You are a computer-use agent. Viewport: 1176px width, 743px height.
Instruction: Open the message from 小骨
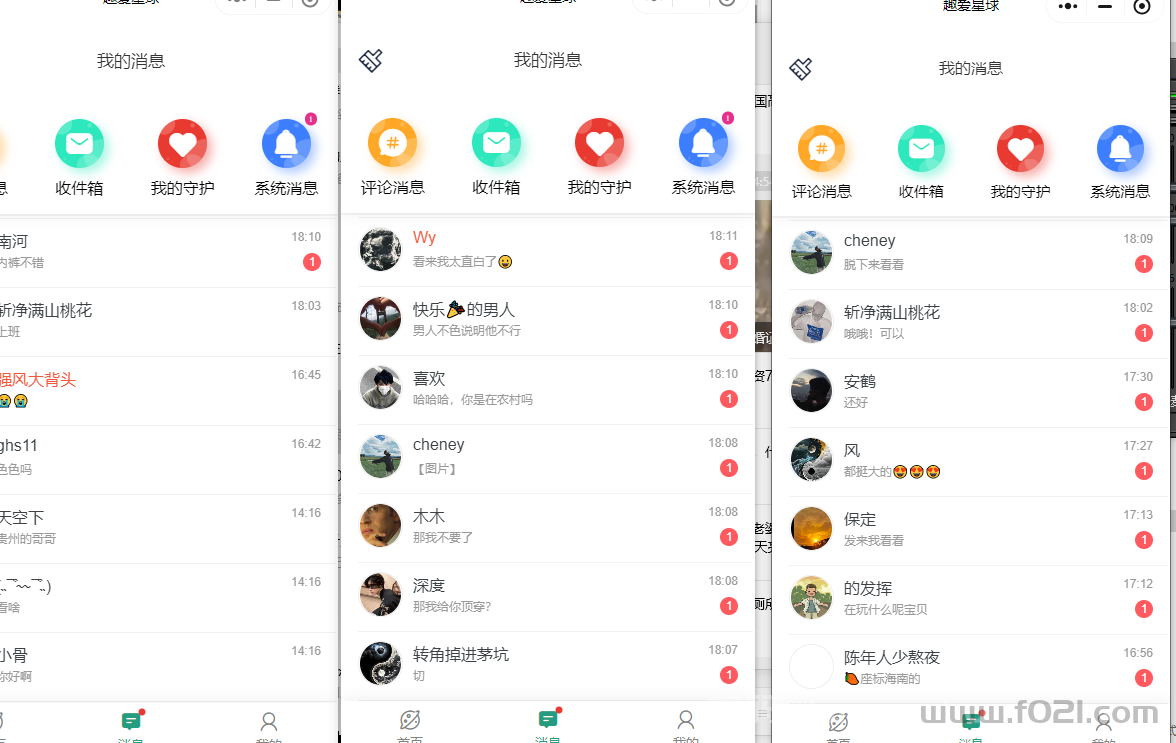coord(150,665)
